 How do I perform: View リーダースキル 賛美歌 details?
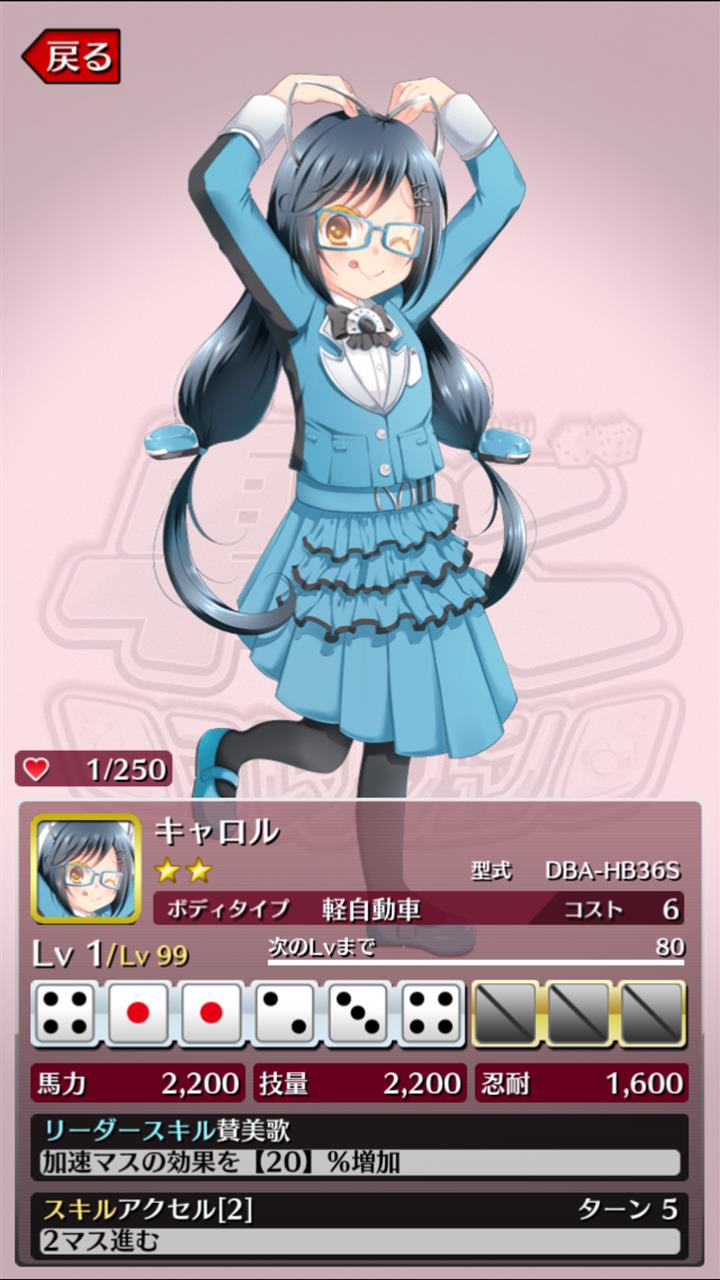pos(360,1147)
